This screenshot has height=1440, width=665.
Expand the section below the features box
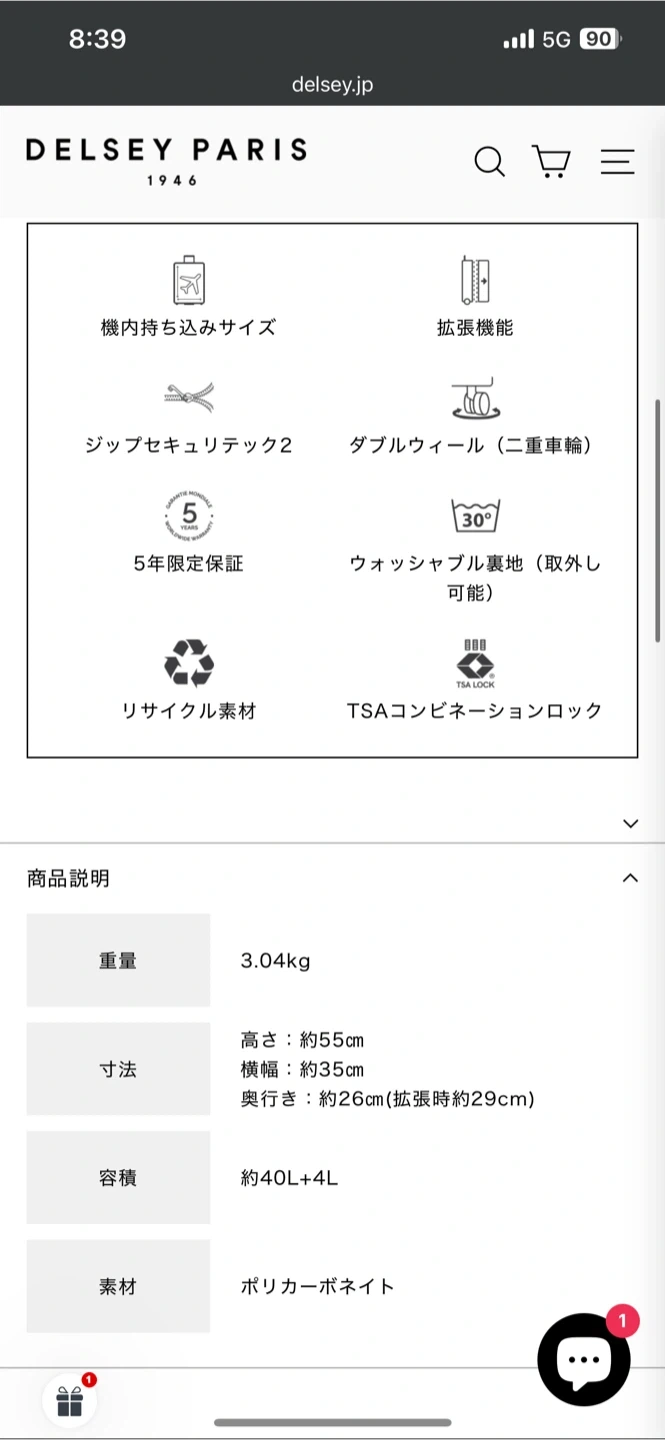pos(630,823)
